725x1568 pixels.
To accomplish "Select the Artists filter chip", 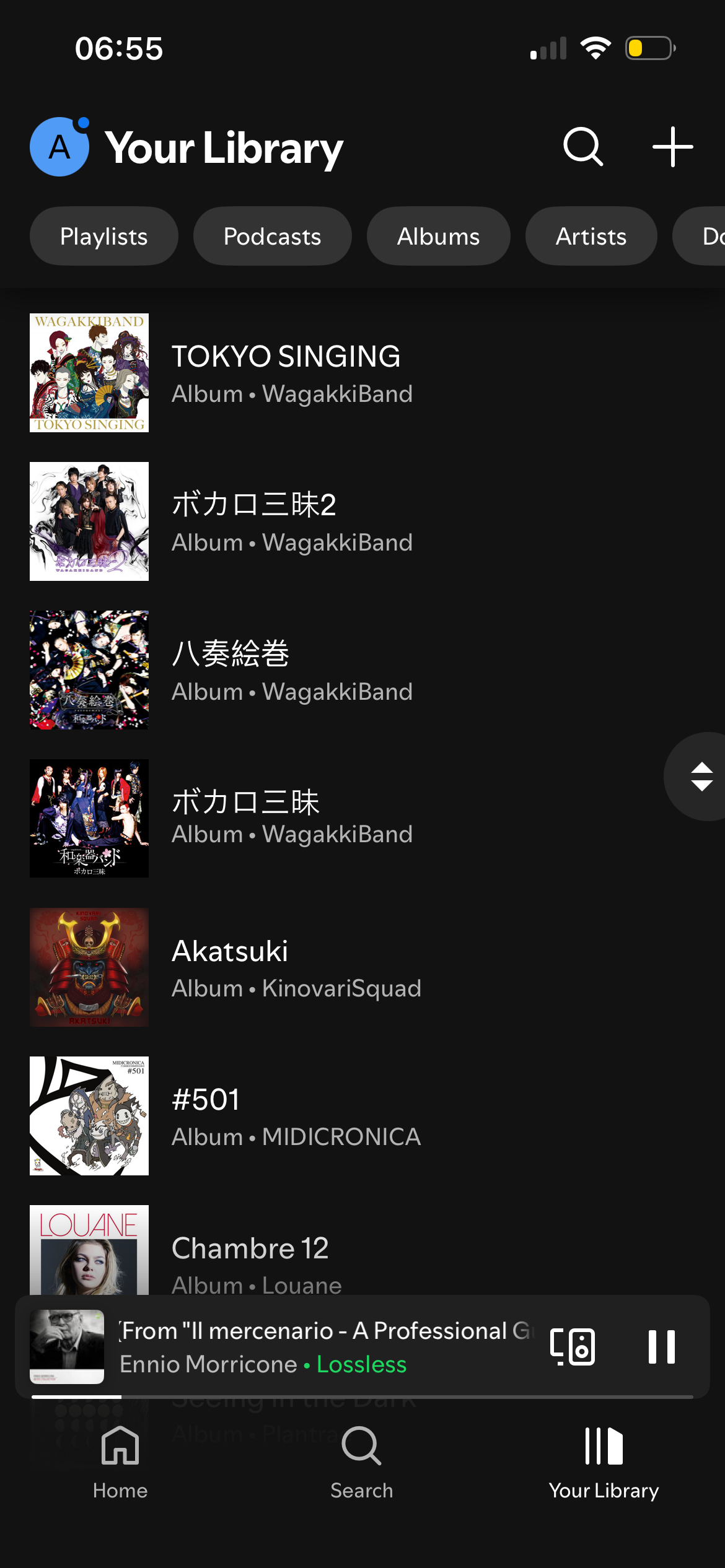I will (x=591, y=237).
